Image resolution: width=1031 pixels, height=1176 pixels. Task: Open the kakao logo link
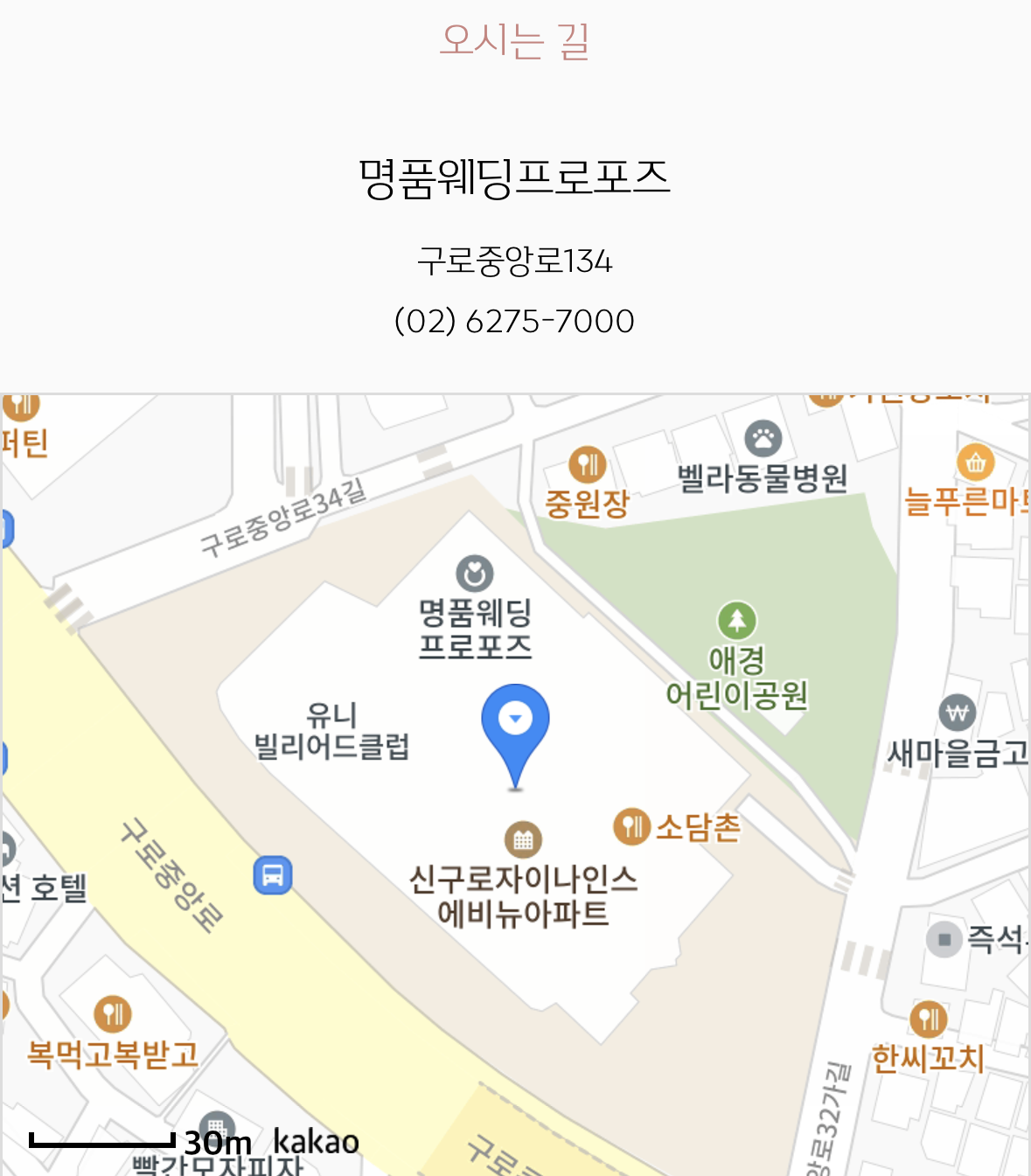(317, 1141)
